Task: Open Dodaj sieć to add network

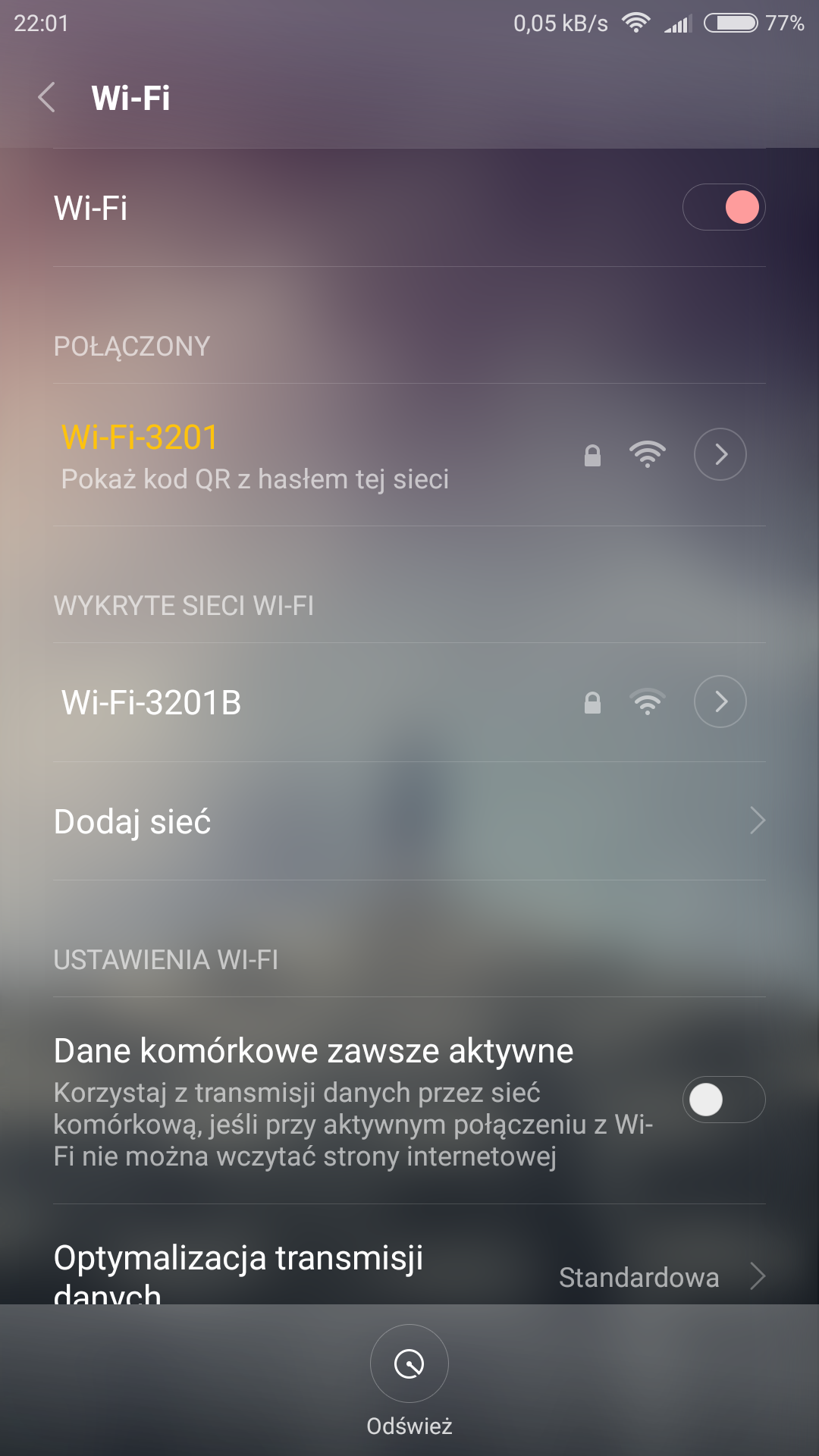Action: coord(409,821)
